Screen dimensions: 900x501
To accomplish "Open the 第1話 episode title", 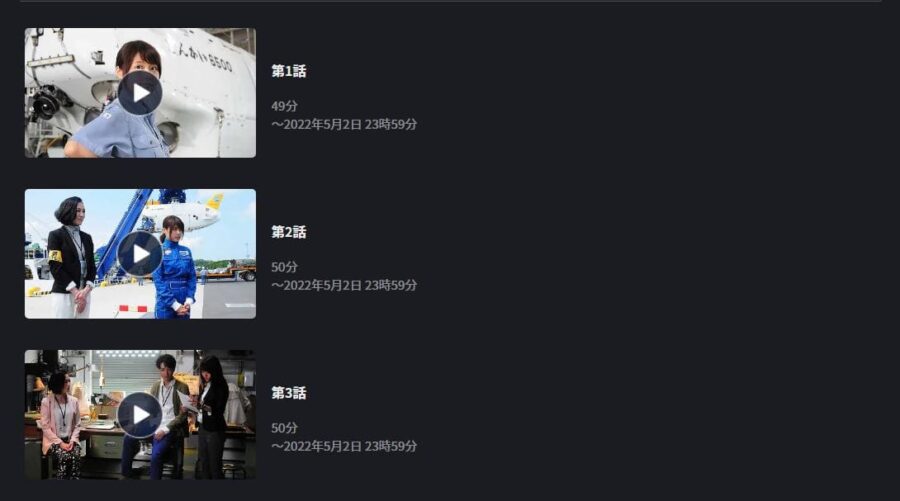I will click(289, 71).
